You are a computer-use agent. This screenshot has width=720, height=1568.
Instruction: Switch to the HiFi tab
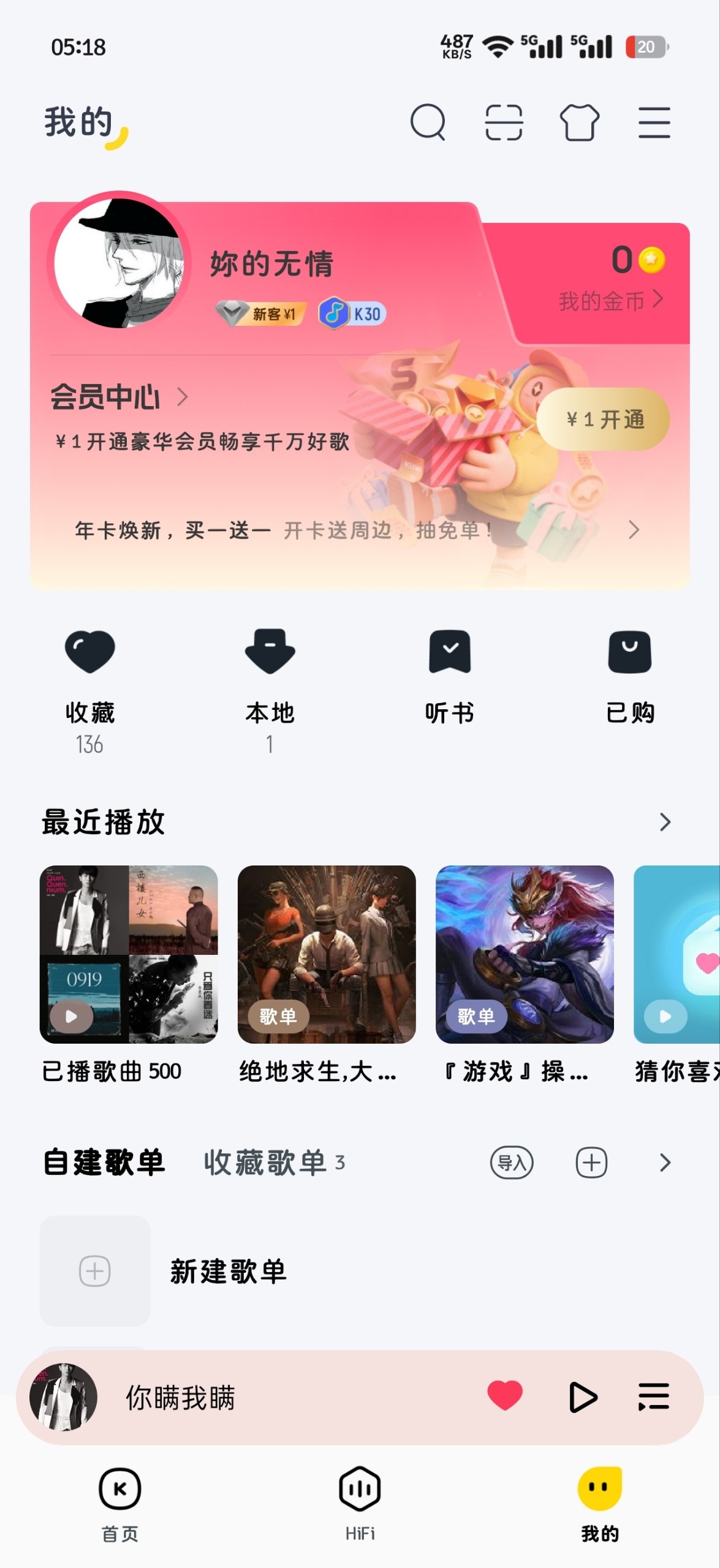pyautogui.click(x=360, y=1502)
